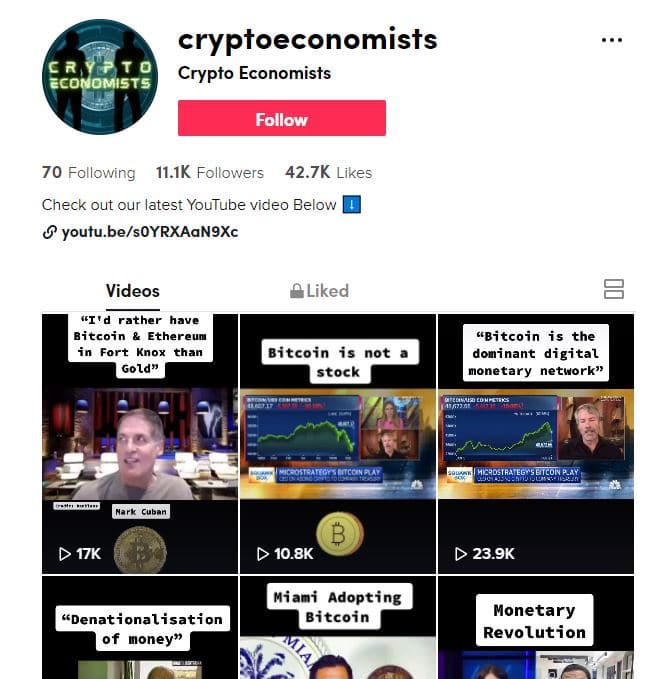The height and width of the screenshot is (679, 655).
Task: Open the "Denationalisation of money" video
Action: click(x=140, y=630)
